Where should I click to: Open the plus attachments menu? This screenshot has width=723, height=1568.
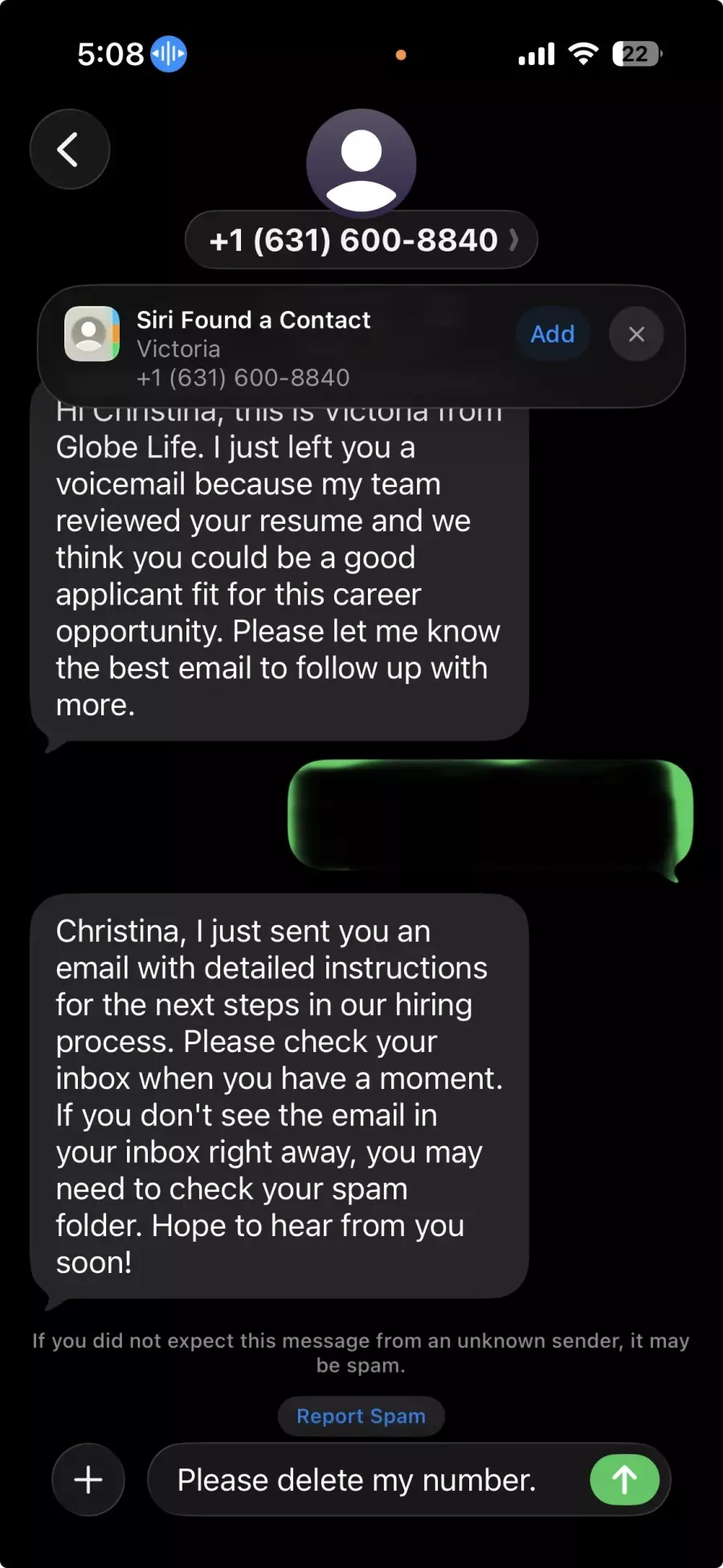pyautogui.click(x=88, y=1480)
